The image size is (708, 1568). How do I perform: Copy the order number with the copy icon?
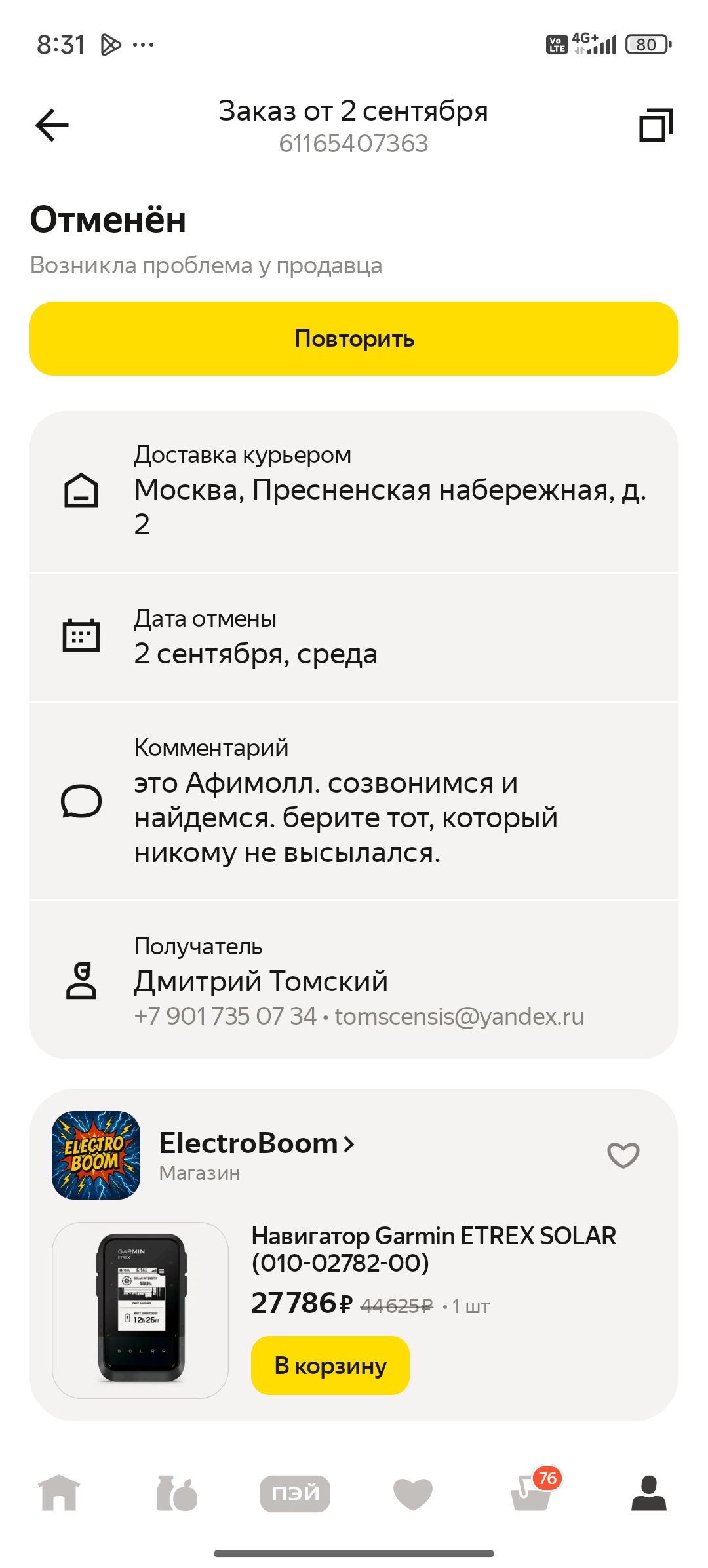pos(656,125)
